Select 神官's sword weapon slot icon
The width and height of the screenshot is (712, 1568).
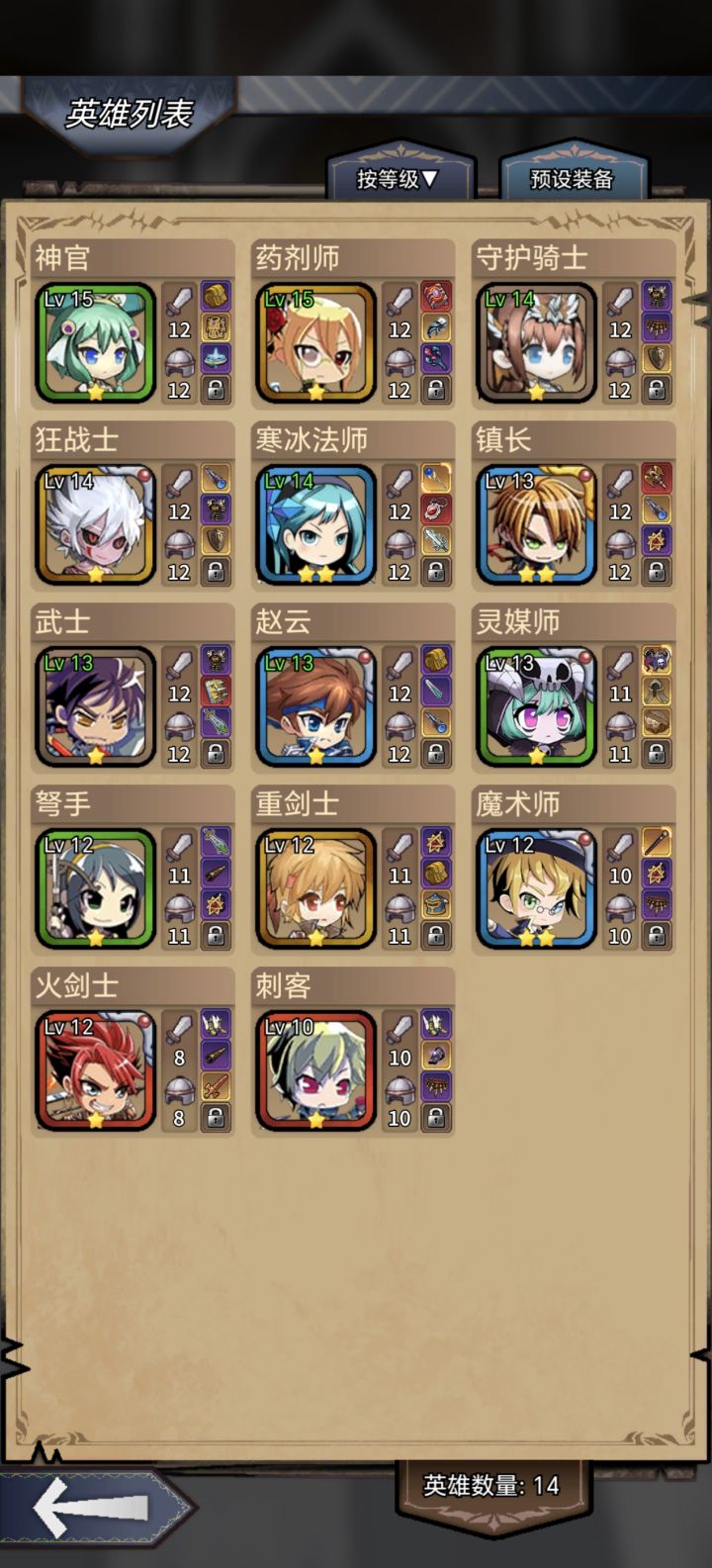(x=179, y=300)
